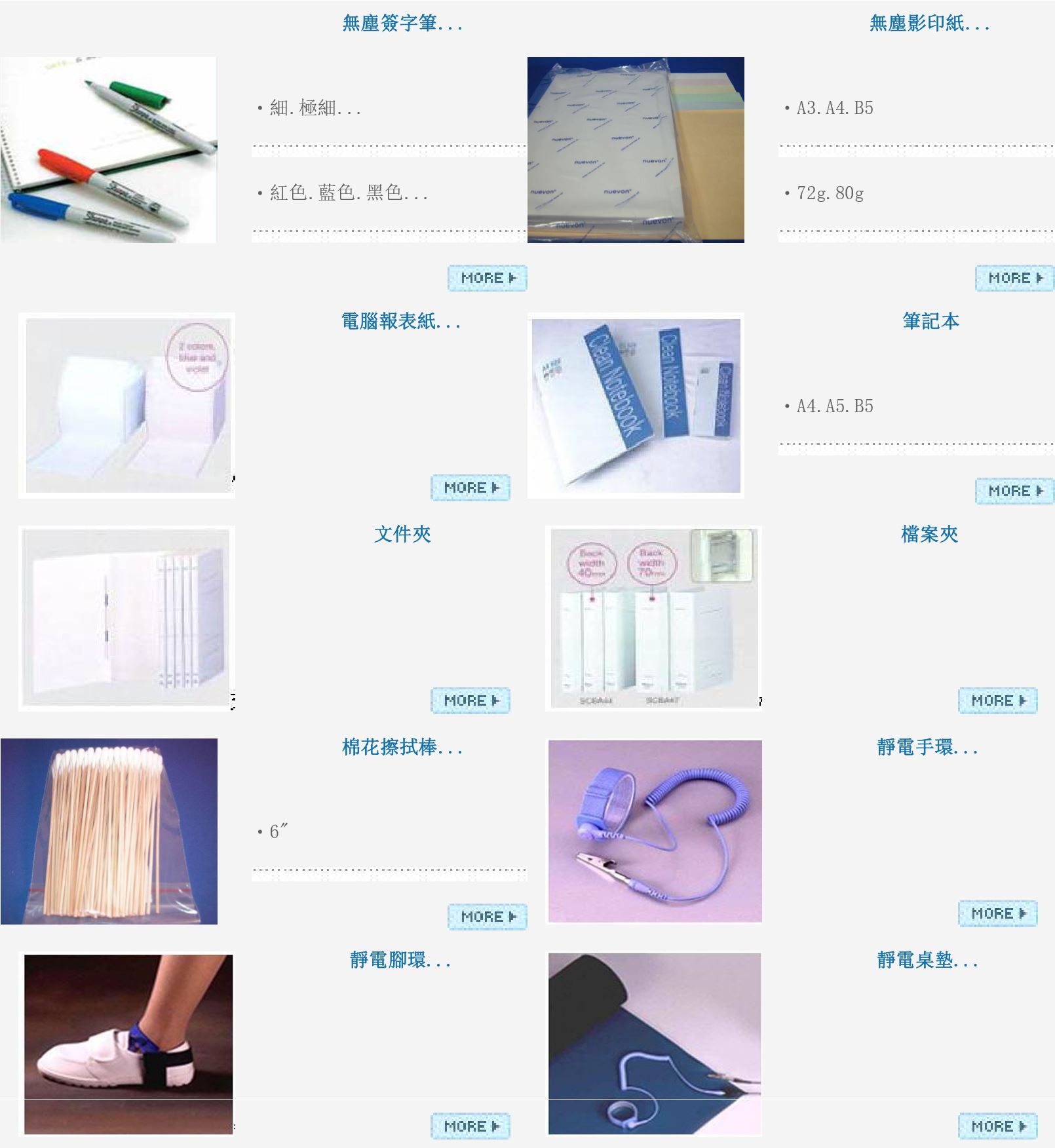Open MORE for 電腦報表紙
The width and height of the screenshot is (1055, 1148).
pyautogui.click(x=470, y=488)
